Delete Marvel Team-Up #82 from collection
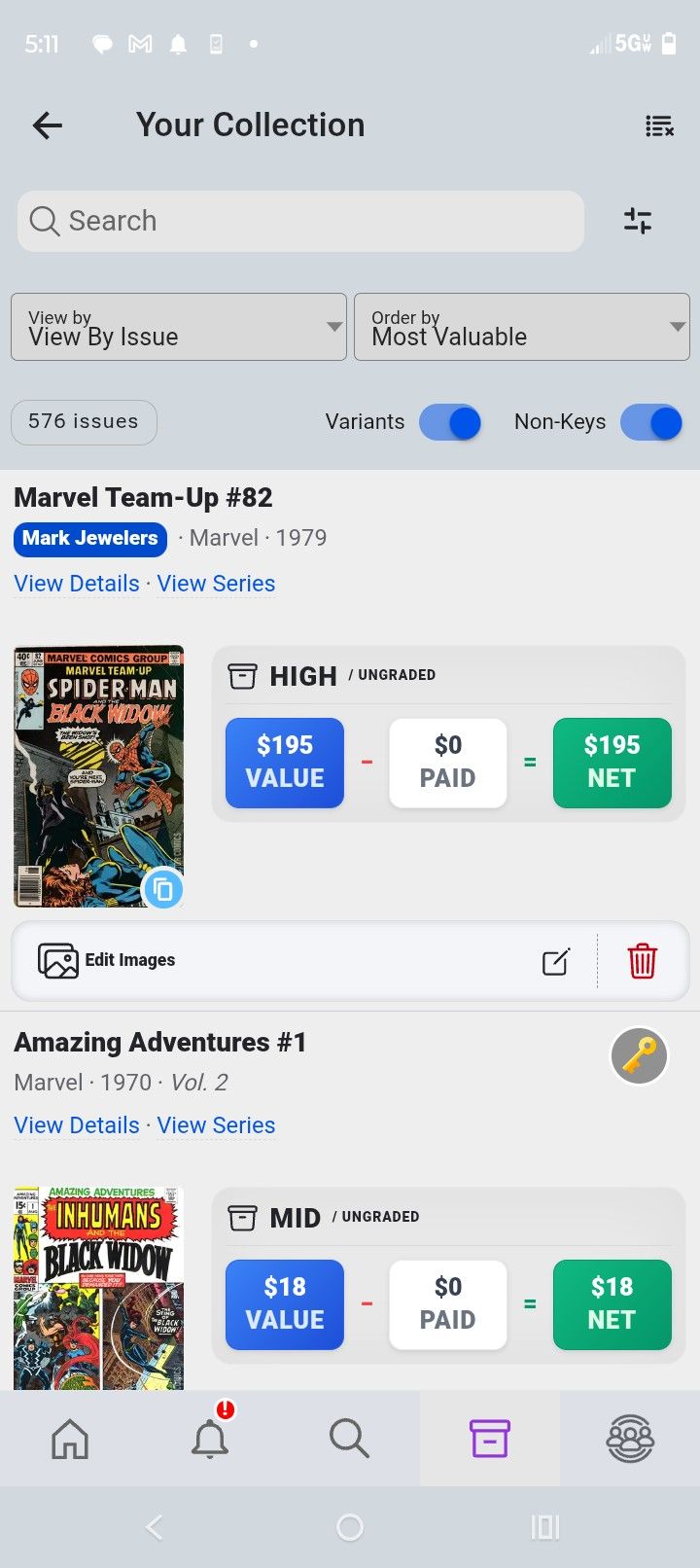This screenshot has width=700, height=1568. pos(642,961)
